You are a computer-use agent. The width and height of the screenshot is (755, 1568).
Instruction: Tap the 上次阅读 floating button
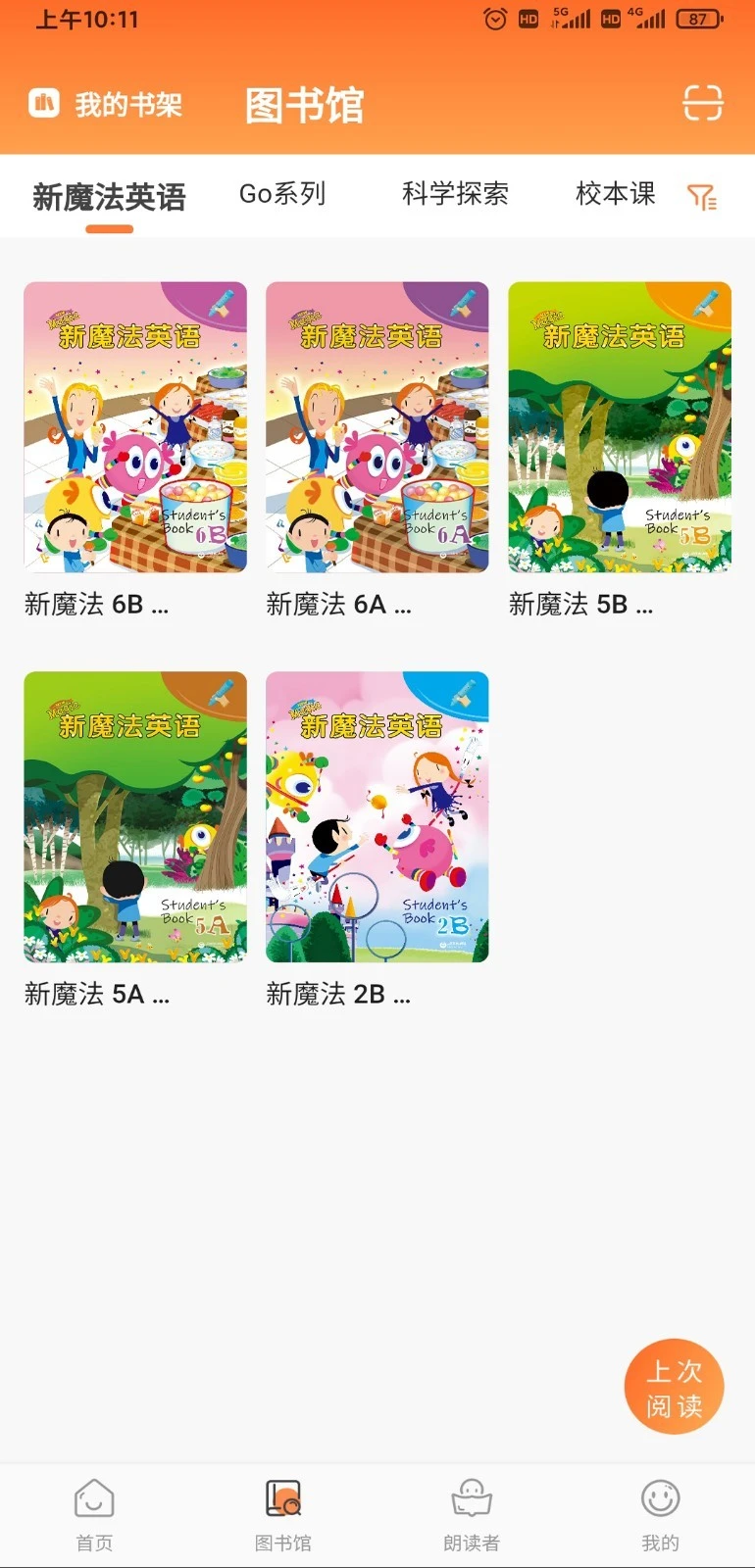[674, 1386]
